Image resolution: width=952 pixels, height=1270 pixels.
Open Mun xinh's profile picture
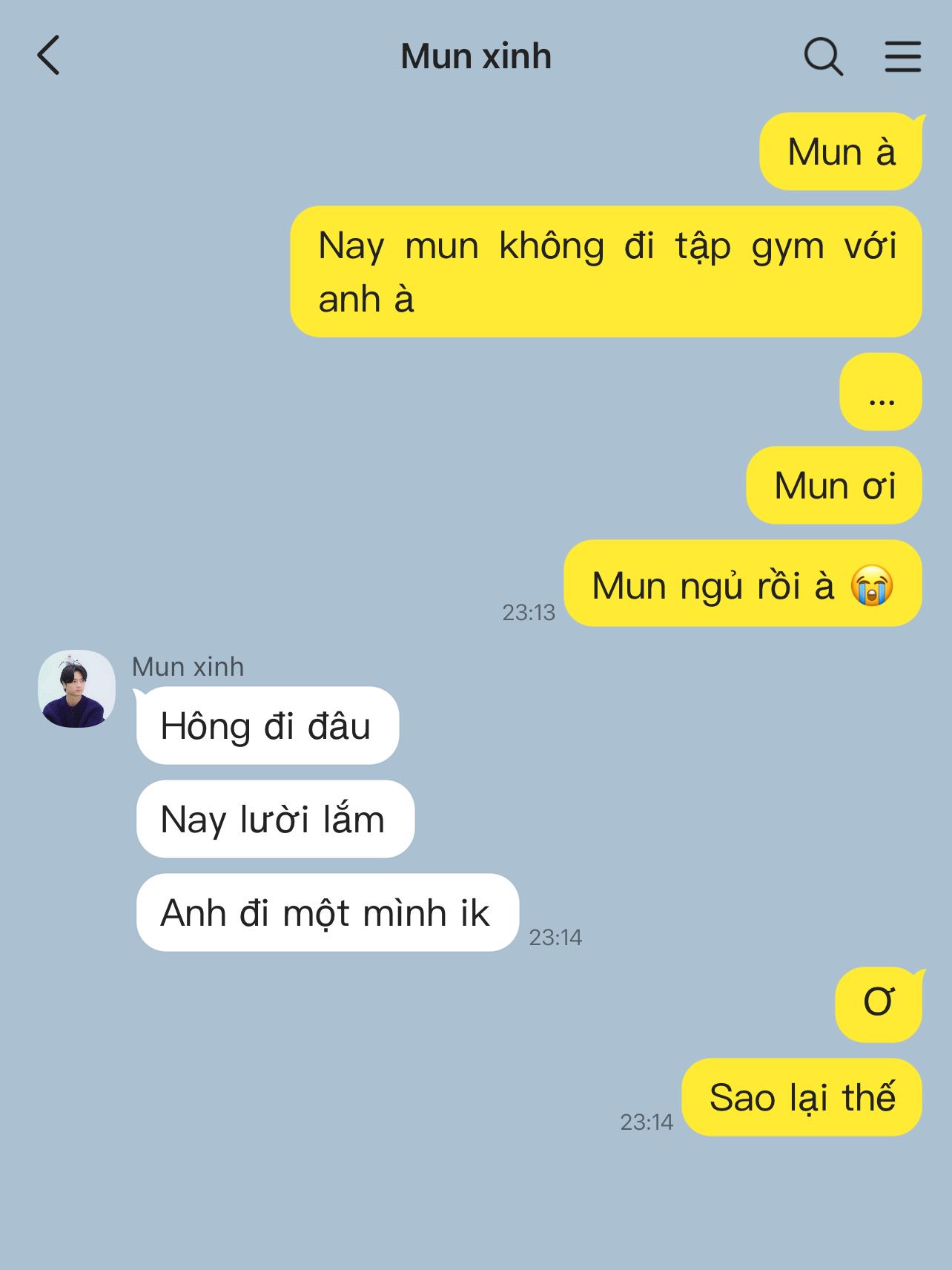click(x=76, y=688)
